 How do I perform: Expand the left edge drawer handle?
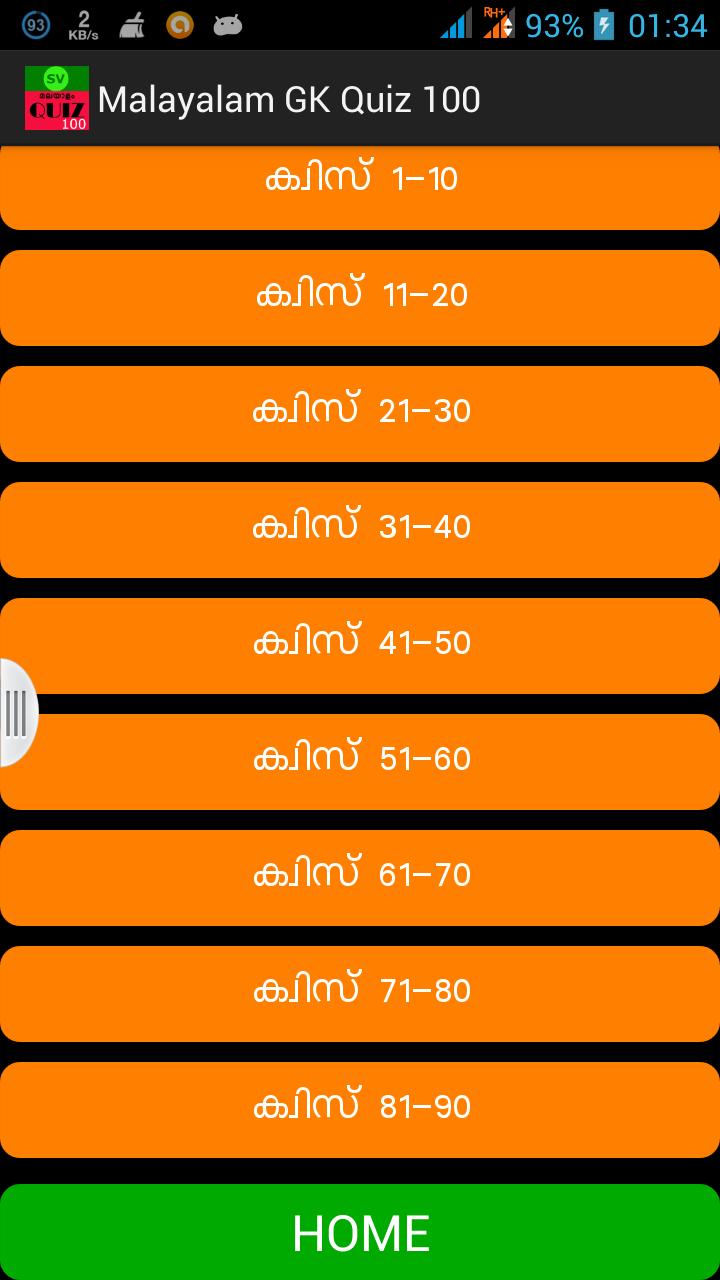(x=15, y=713)
